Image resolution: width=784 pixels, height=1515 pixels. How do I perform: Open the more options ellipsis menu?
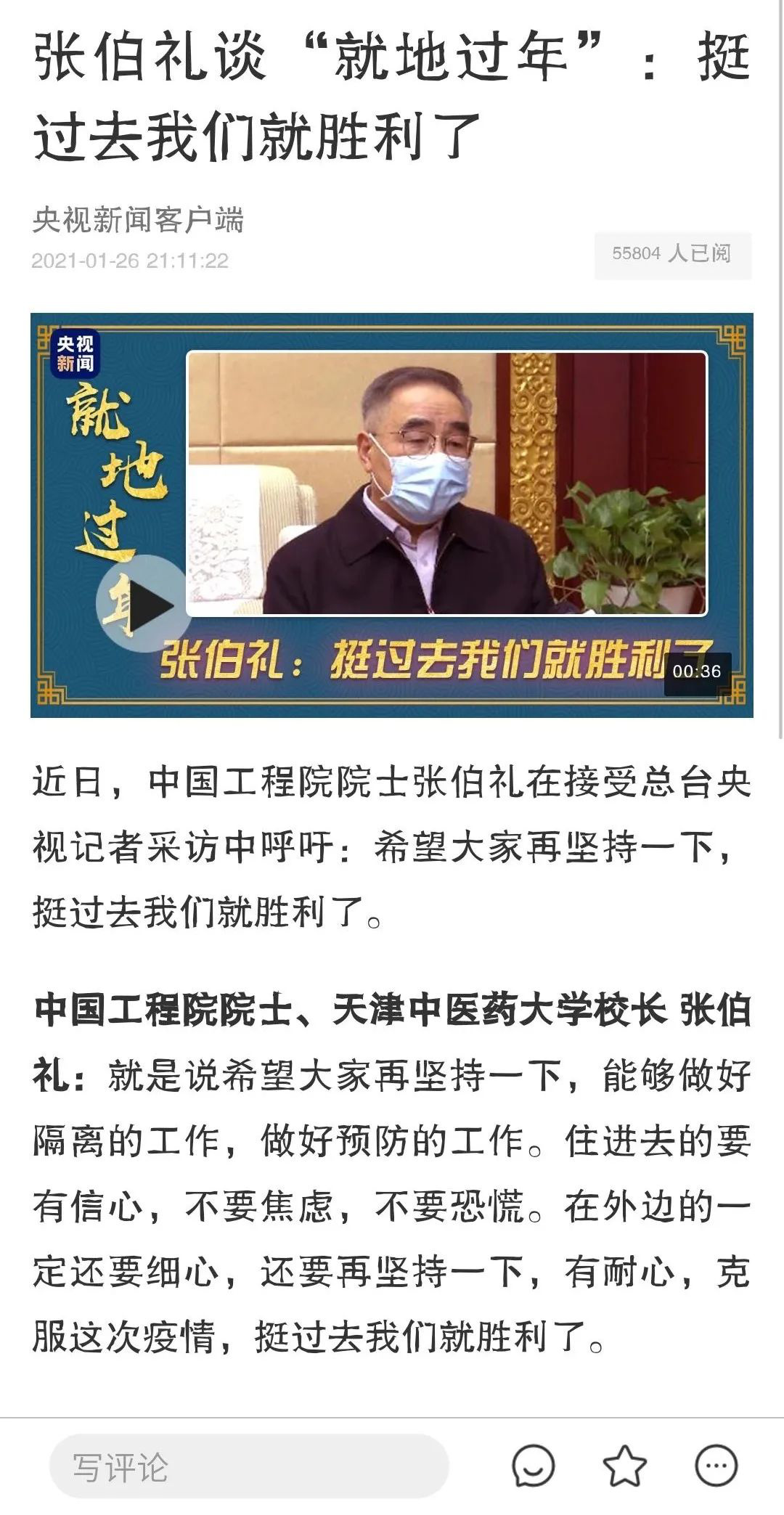point(716,1466)
